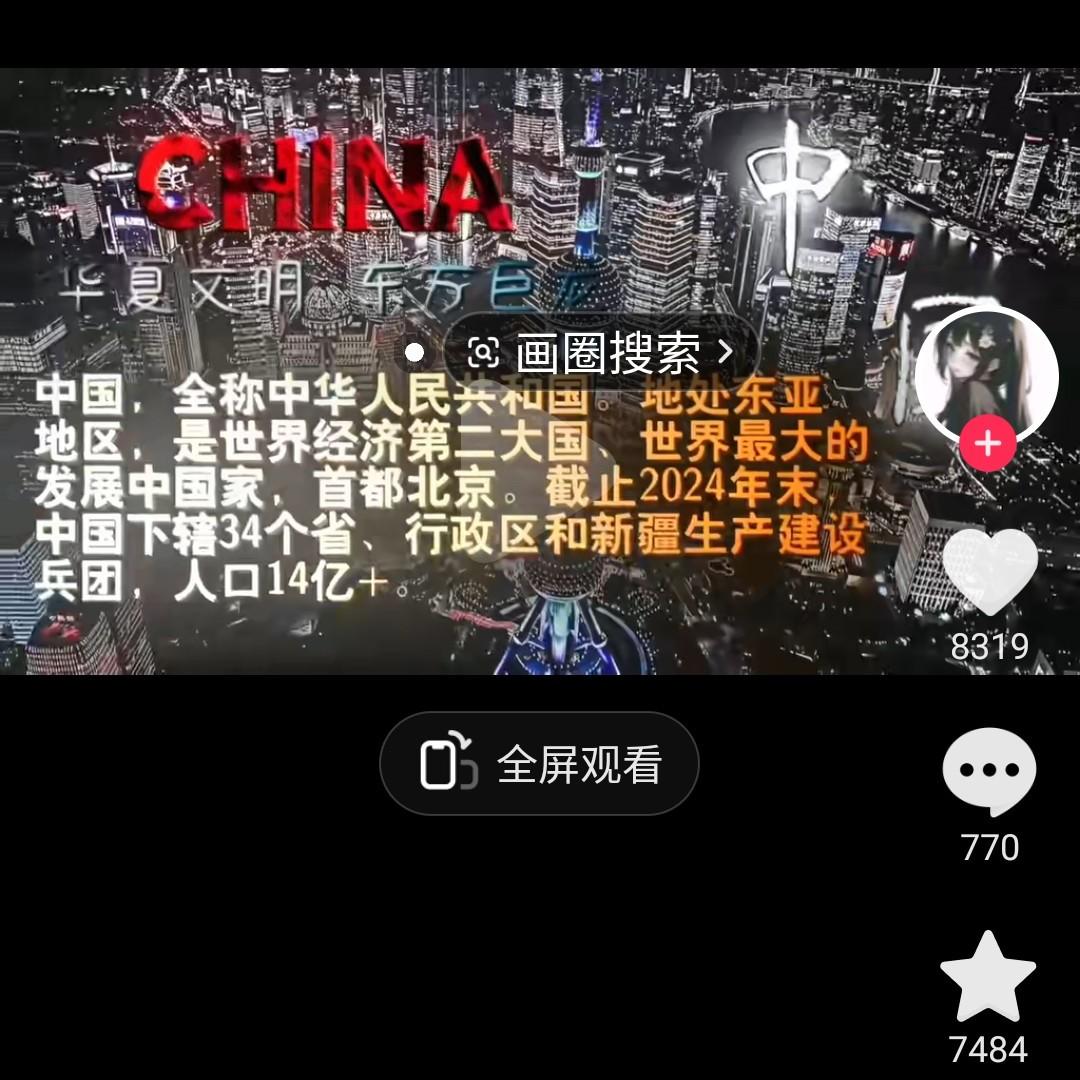This screenshot has width=1080, height=1080.
Task: Open the comments bubble
Action: [x=989, y=770]
